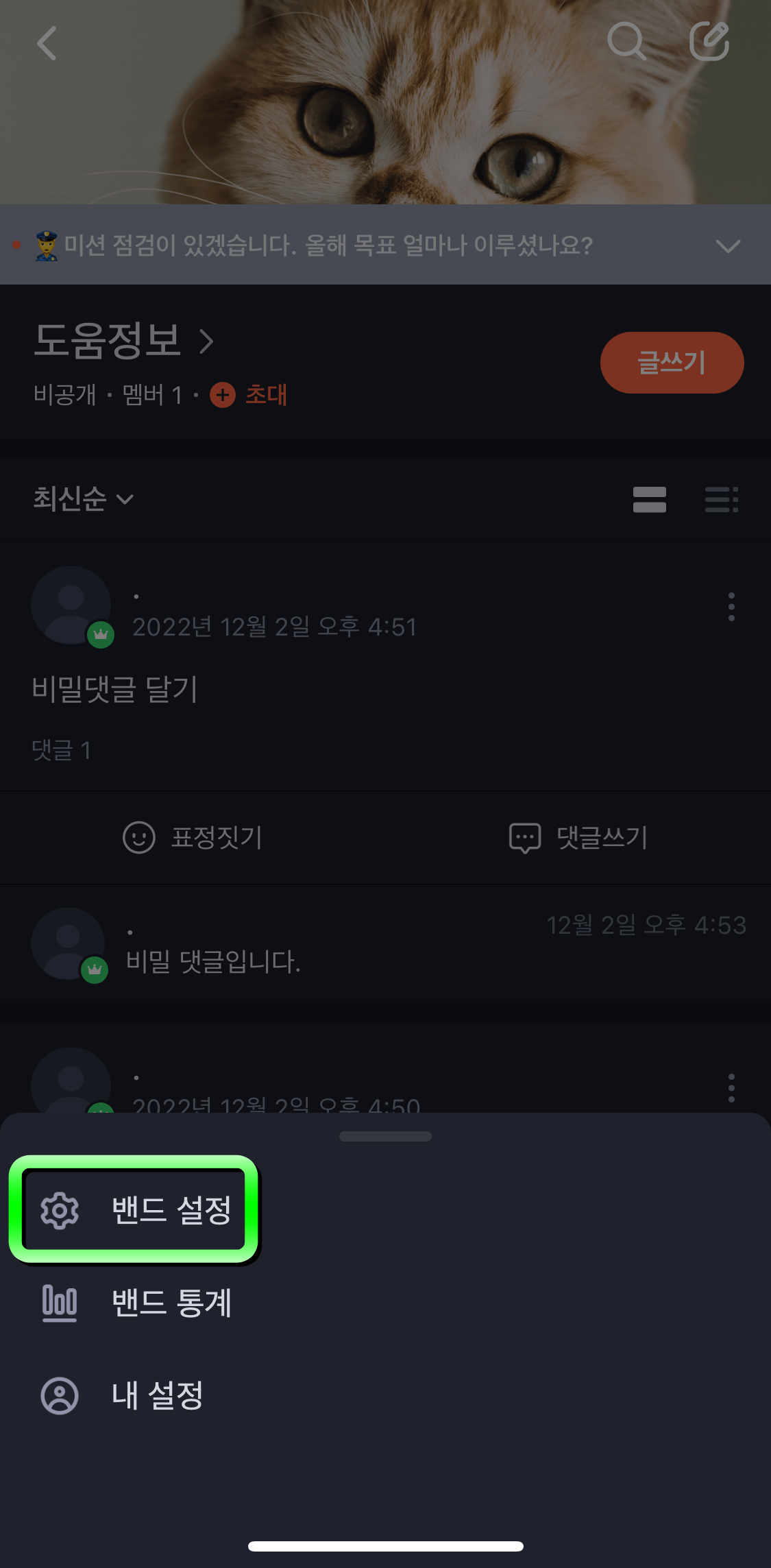The height and width of the screenshot is (1568, 771).
Task: Switch feed to compact card view
Action: click(x=648, y=500)
